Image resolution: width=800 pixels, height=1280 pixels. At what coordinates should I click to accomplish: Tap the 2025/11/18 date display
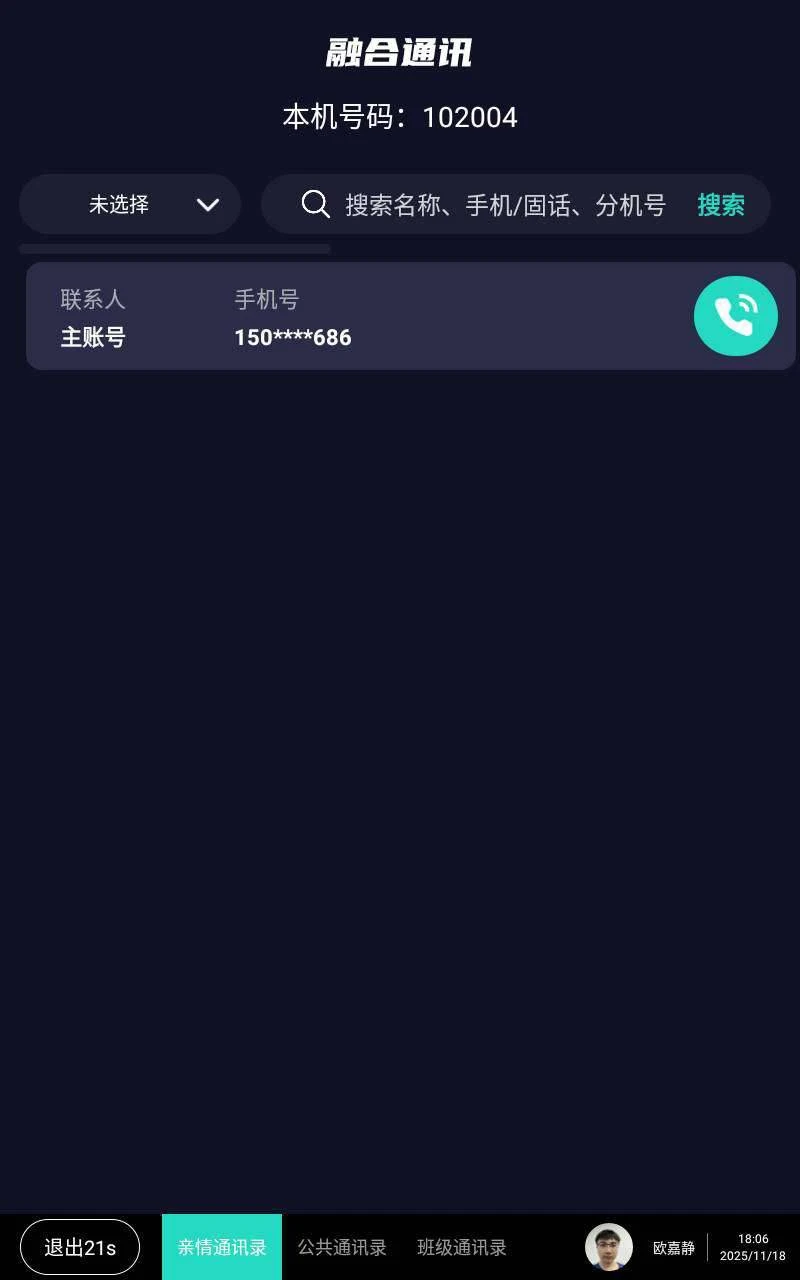pos(753,1259)
